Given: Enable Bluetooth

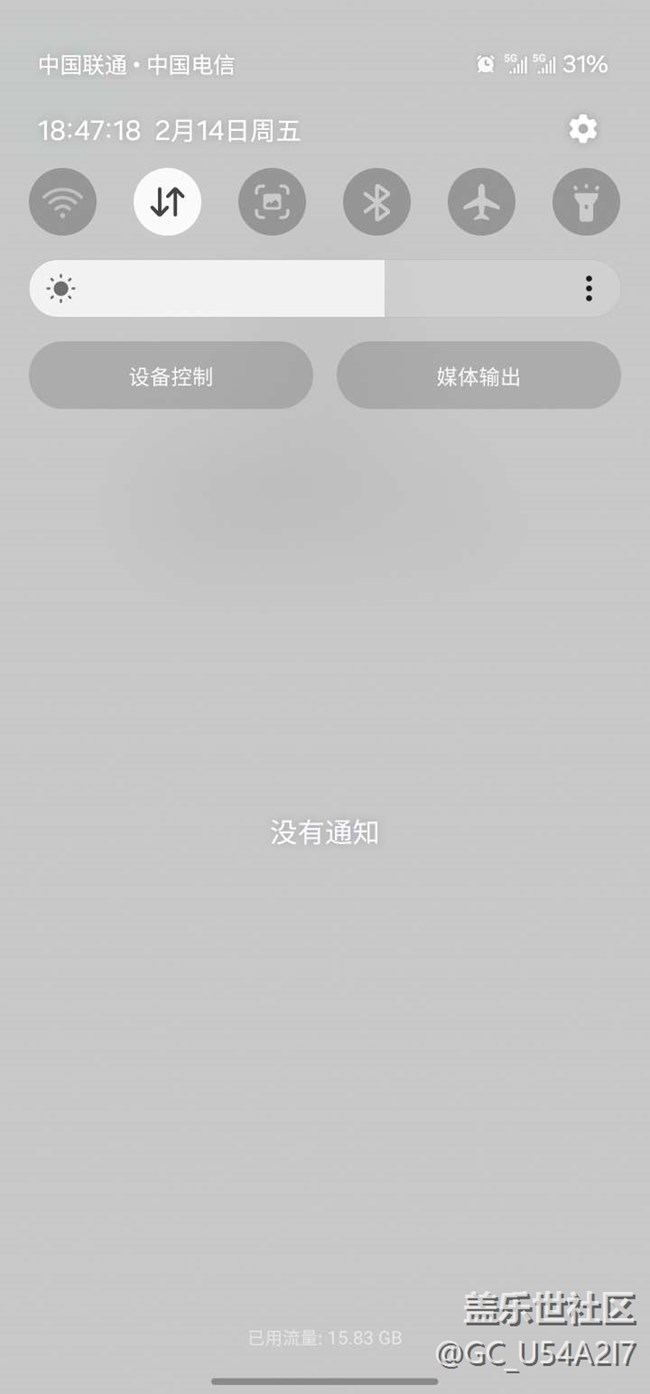Looking at the screenshot, I should [x=376, y=202].
